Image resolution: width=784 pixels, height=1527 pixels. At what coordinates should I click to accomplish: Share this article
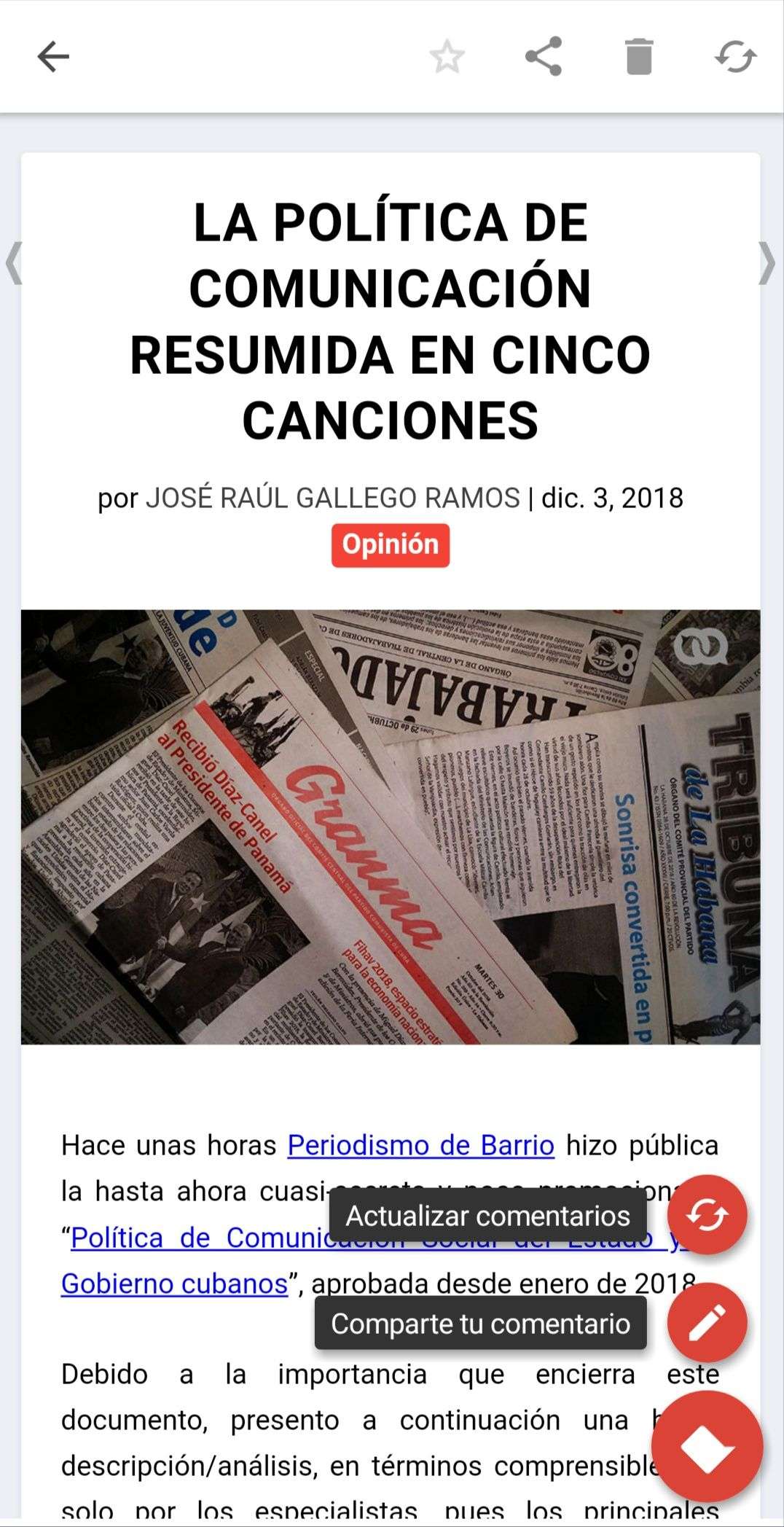[544, 56]
